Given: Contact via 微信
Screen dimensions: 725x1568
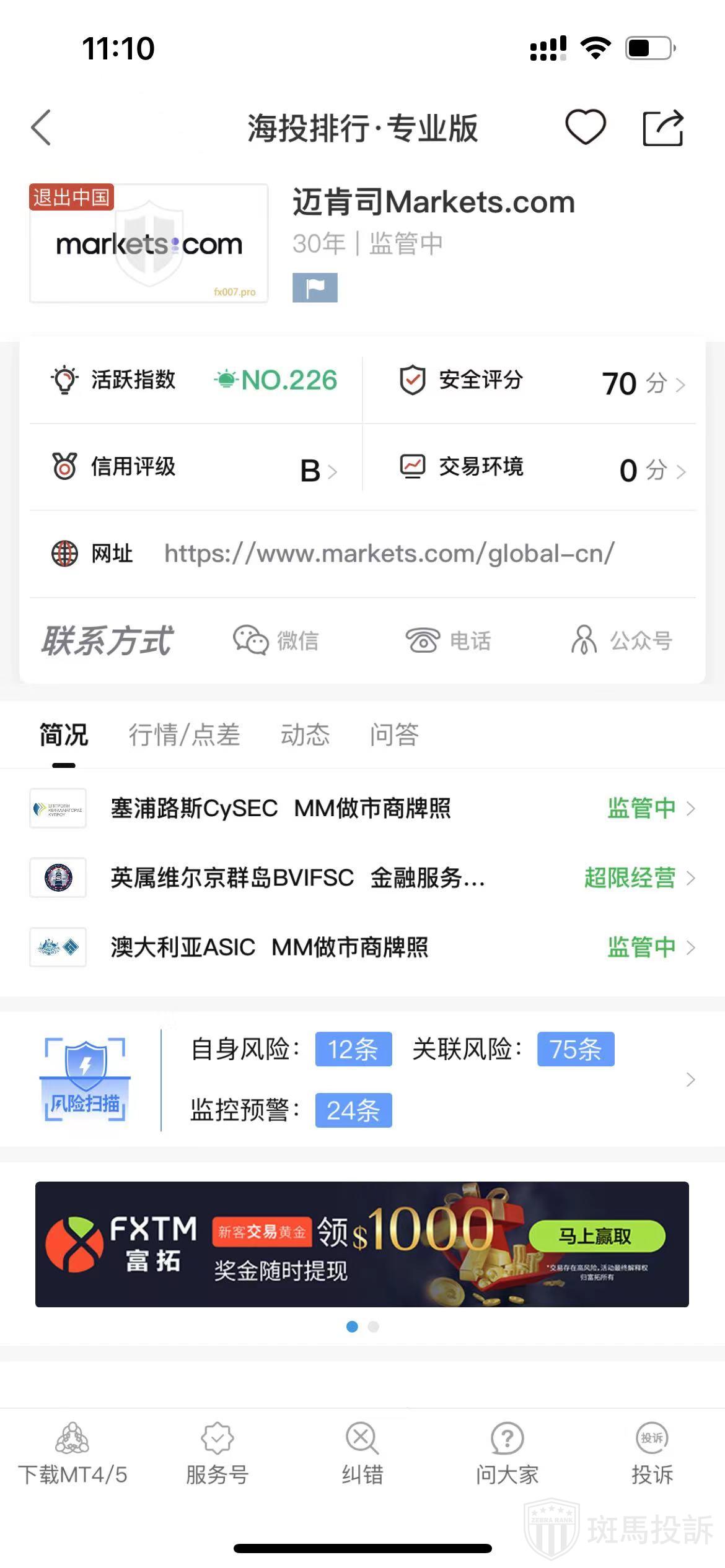Looking at the screenshot, I should coord(276,640).
